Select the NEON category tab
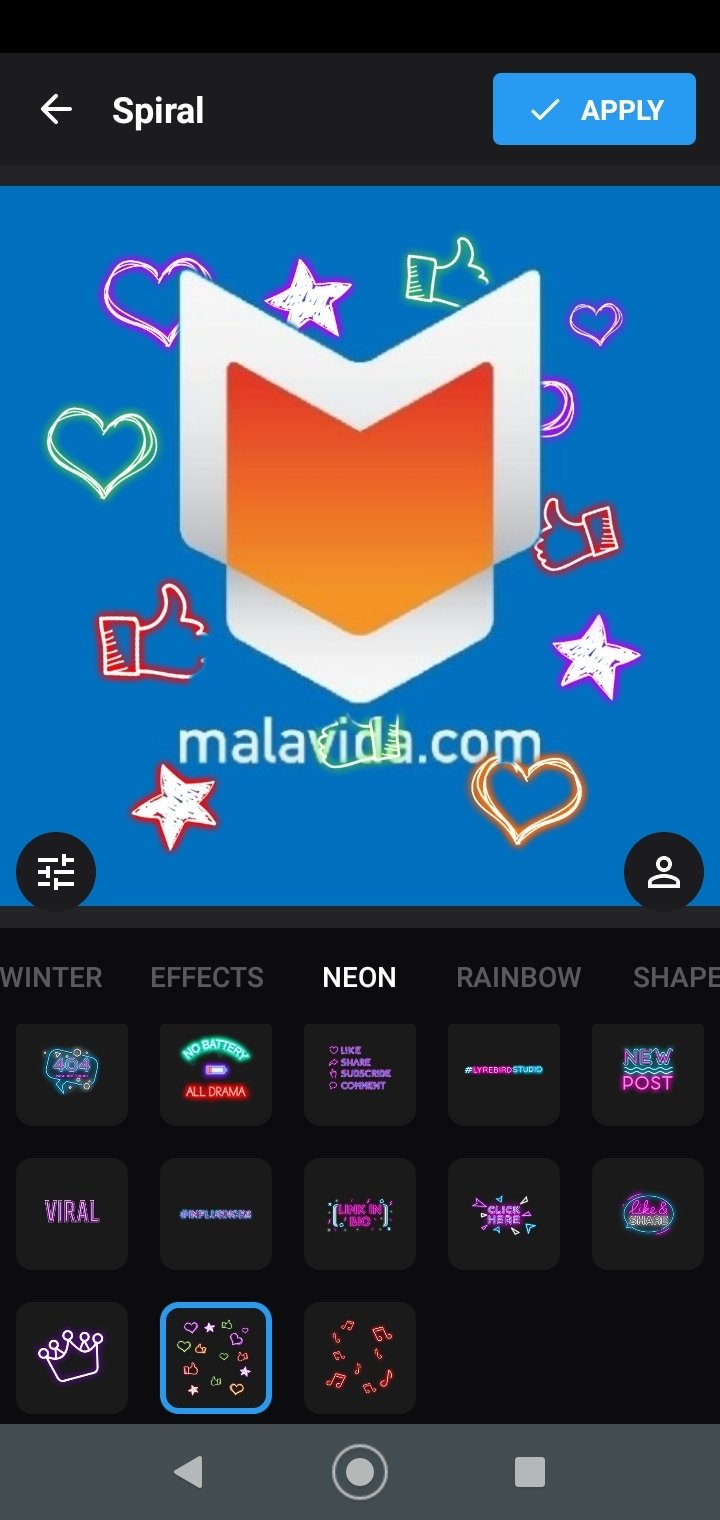The image size is (720, 1520). coord(359,977)
